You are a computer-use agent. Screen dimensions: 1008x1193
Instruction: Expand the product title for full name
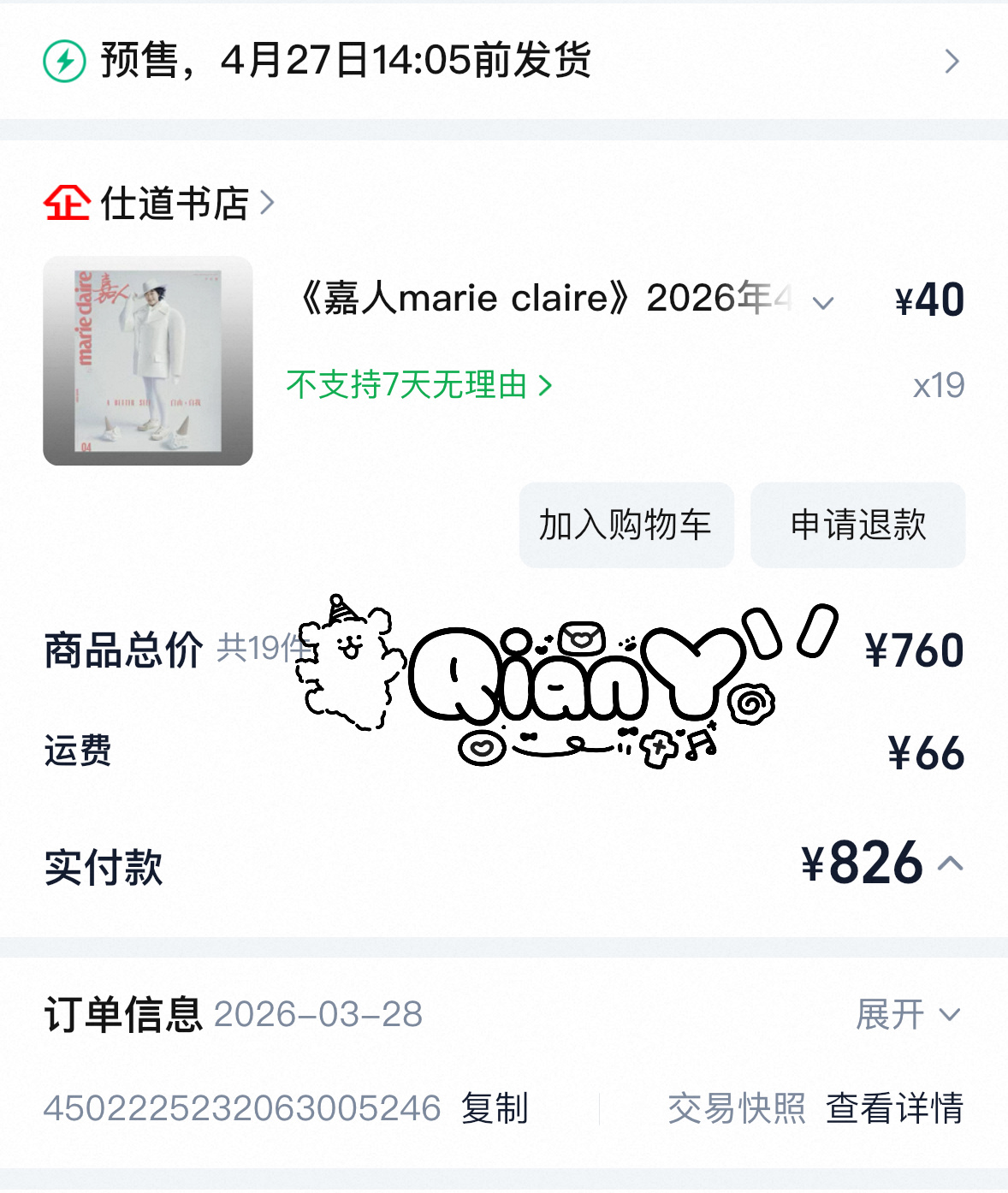(823, 301)
